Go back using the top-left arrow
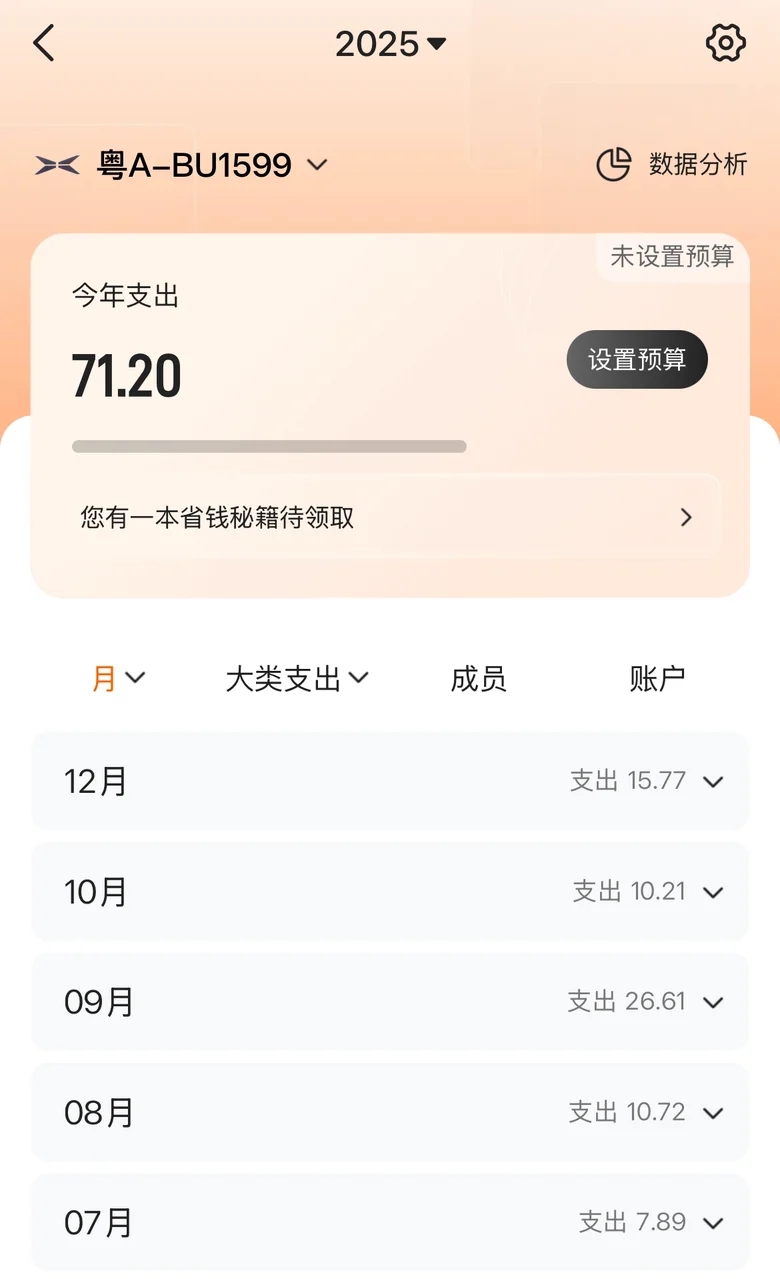Image resolution: width=780 pixels, height=1279 pixels. tap(44, 44)
